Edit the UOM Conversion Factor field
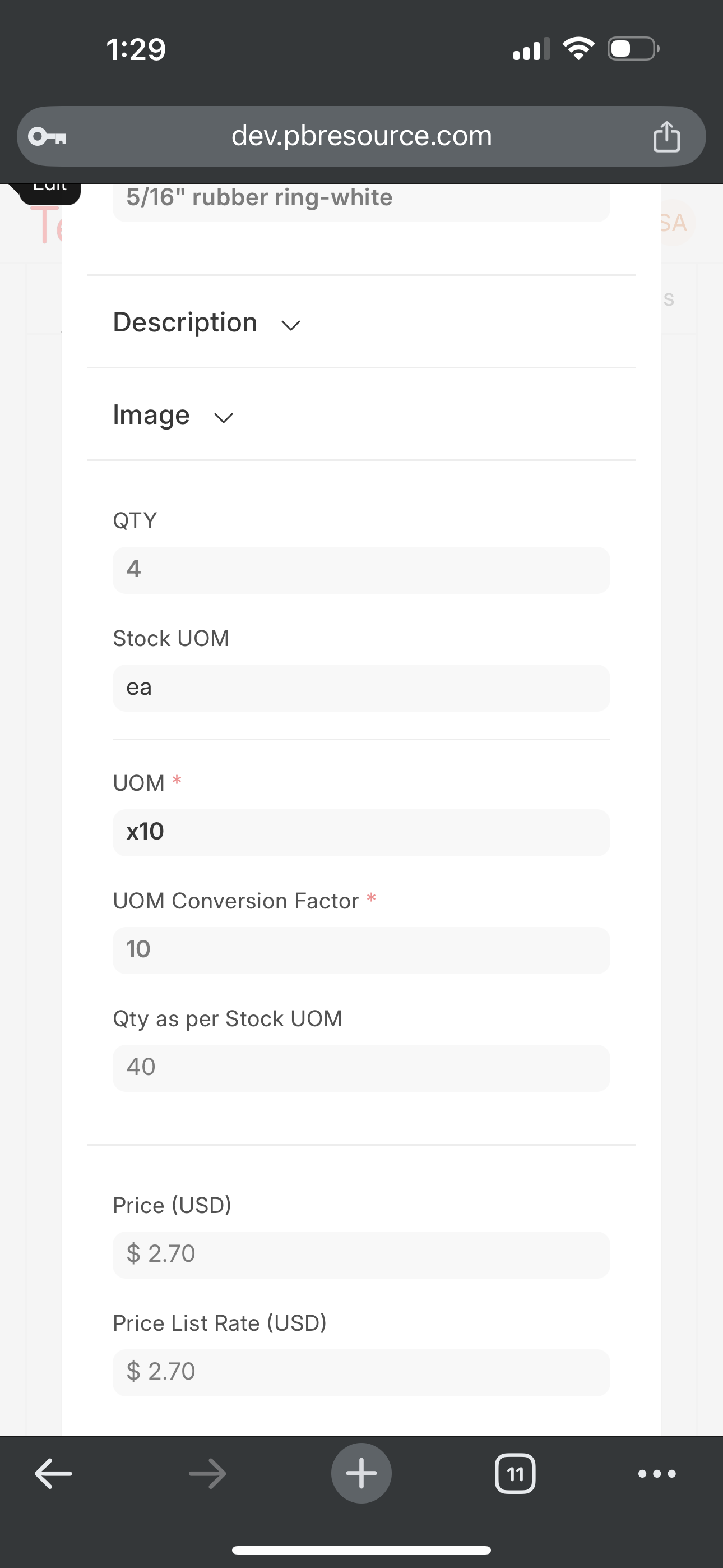723x1568 pixels. [361, 950]
